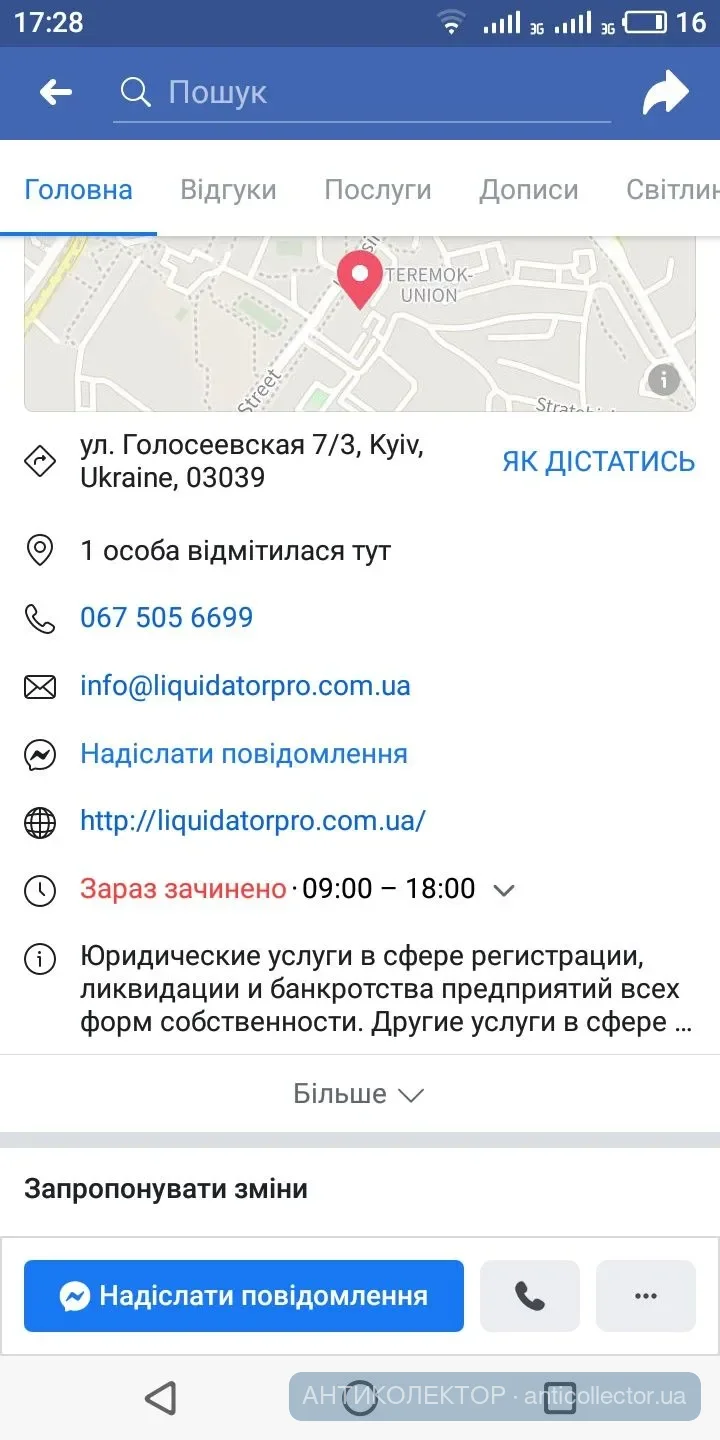Image resolution: width=720 pixels, height=1440 pixels.
Task: Share this page via arrow icon
Action: click(x=665, y=93)
